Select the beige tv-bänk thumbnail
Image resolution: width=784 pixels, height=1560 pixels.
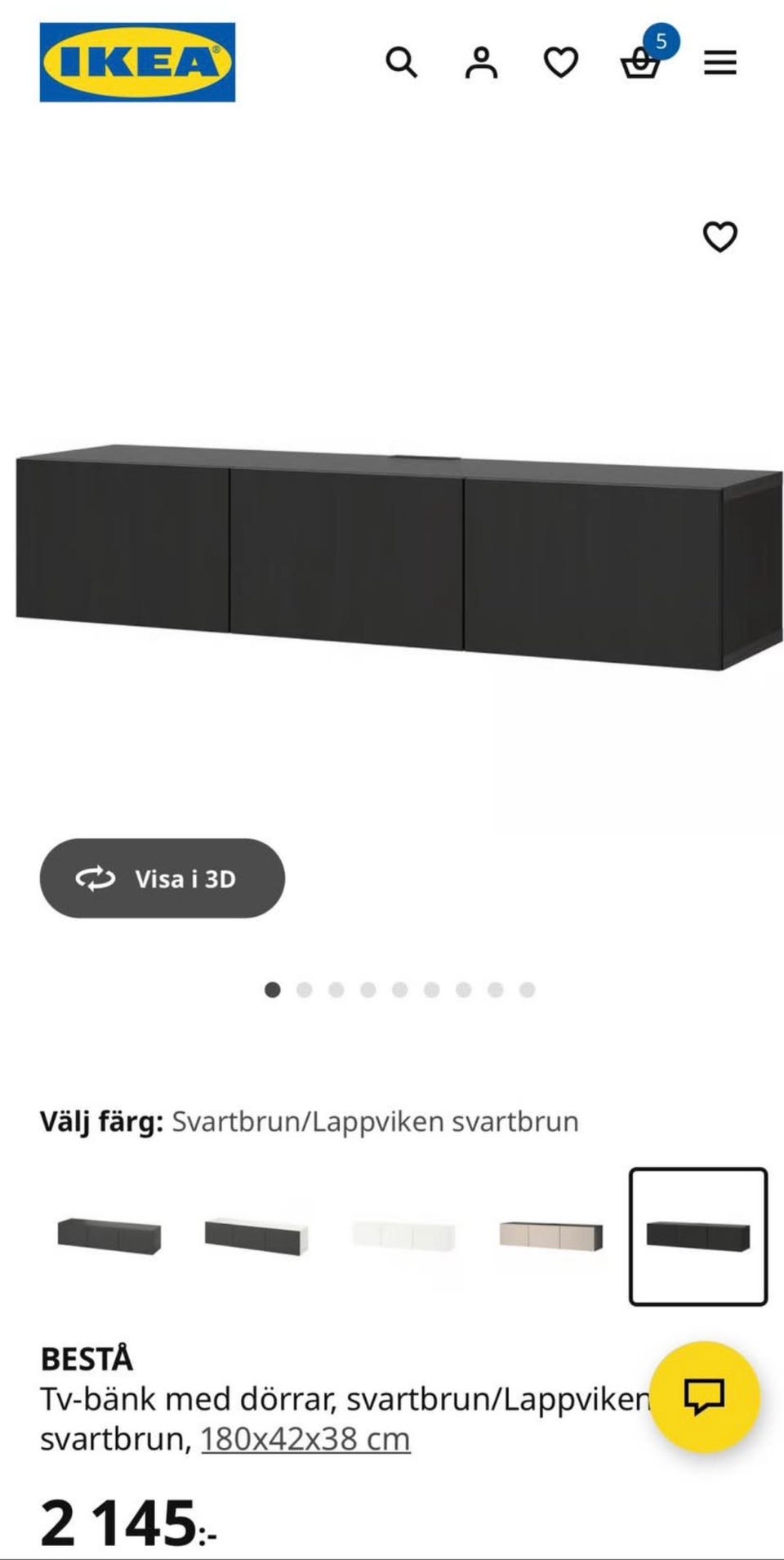pos(550,1236)
